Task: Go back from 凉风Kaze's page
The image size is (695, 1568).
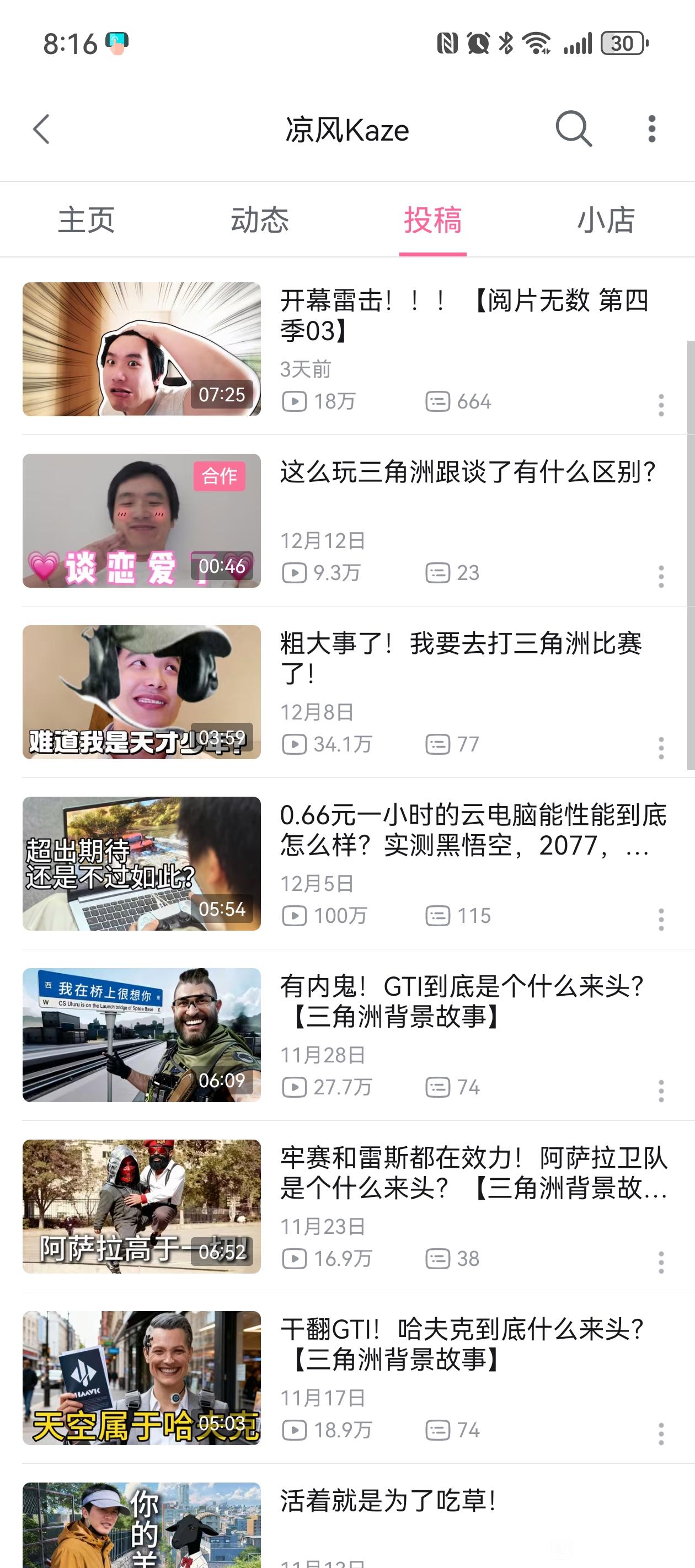Action: (41, 130)
